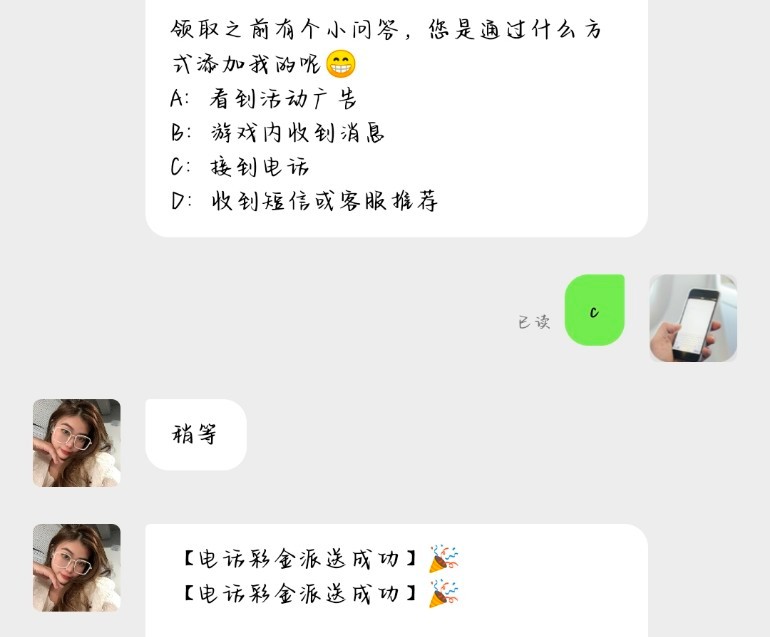Open the contact's avatar beside the 稍等 message
Screen dimensions: 770x637
(x=76, y=443)
